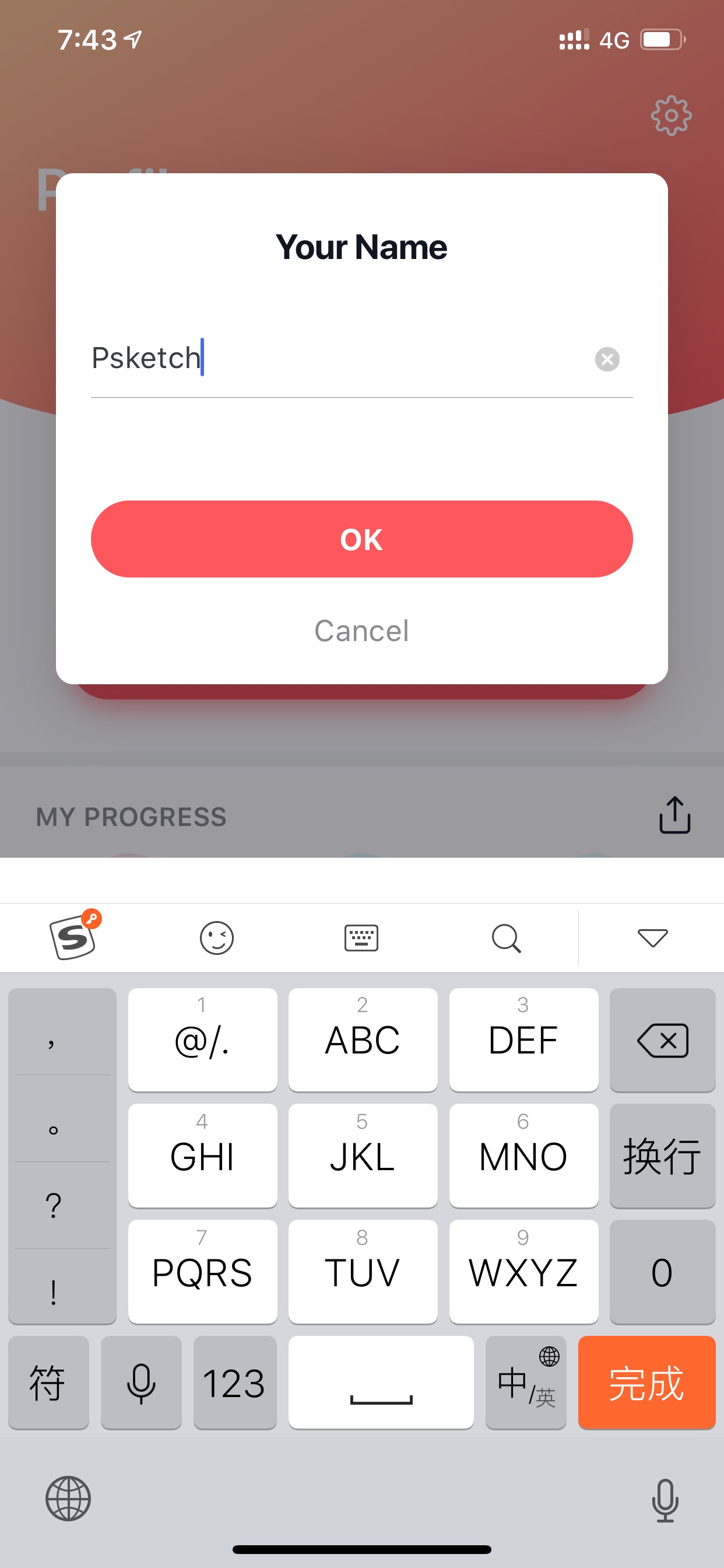Tap the keyboard layout switch icon

coord(361,937)
